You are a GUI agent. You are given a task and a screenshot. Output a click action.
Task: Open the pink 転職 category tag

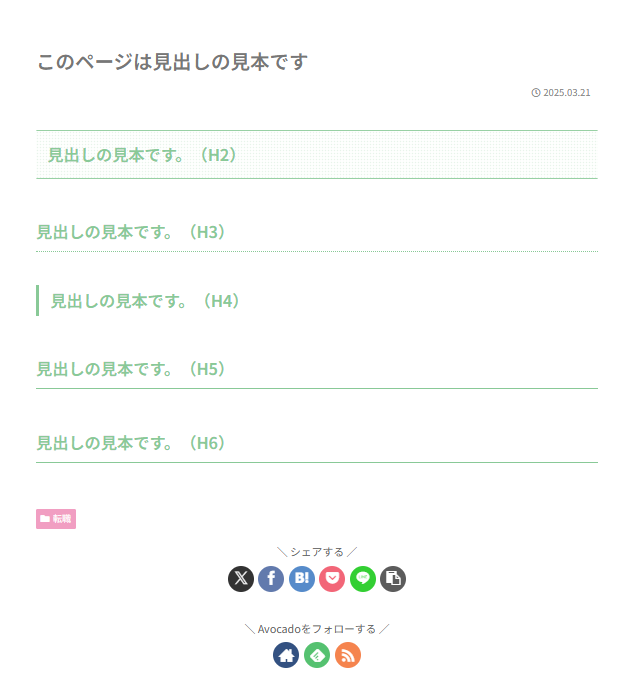pos(56,519)
